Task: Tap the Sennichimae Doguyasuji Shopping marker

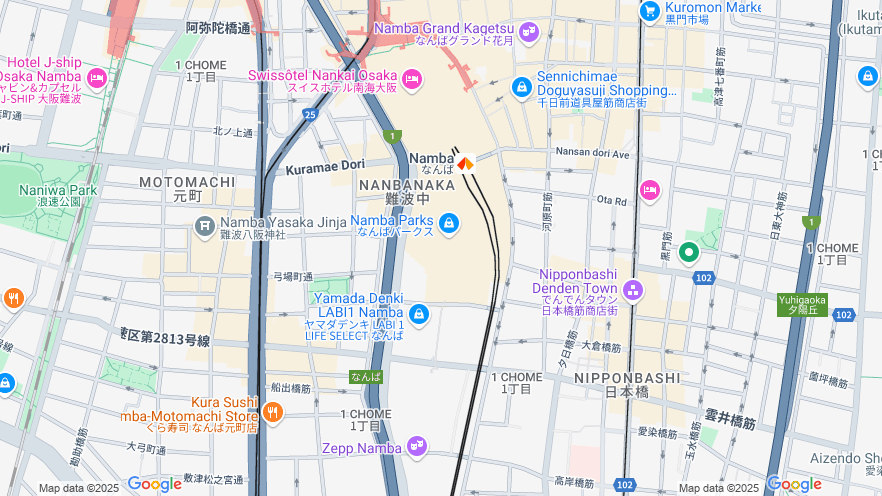Action: (x=521, y=88)
